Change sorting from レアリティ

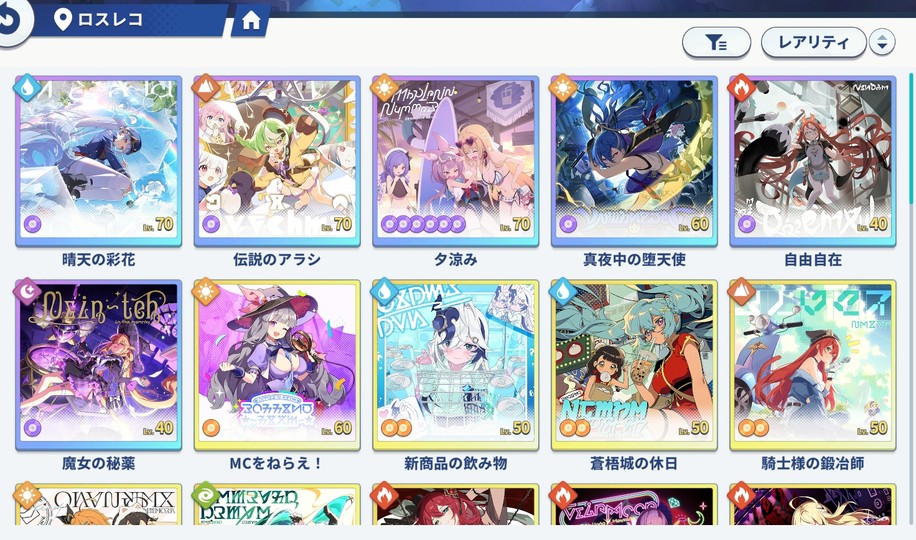[x=813, y=42]
